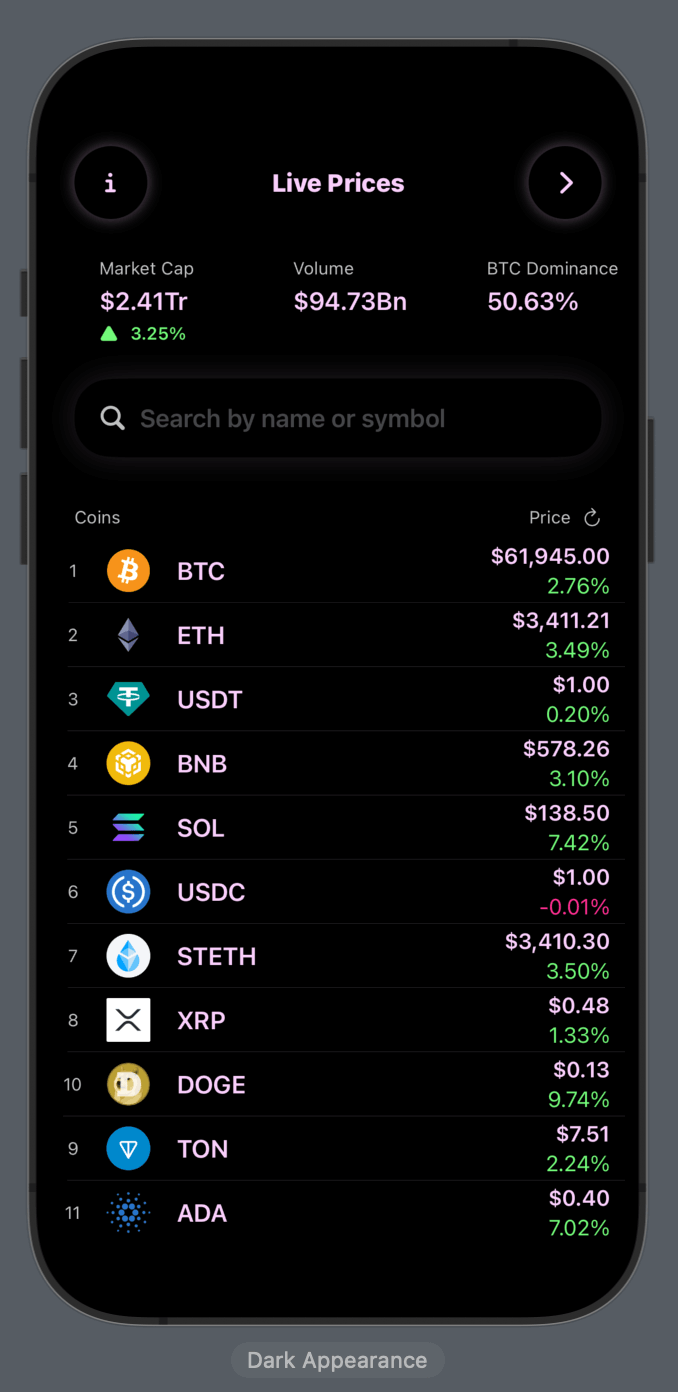Open ADA coin details
Viewport: 678px width, 1392px height.
click(x=340, y=1213)
